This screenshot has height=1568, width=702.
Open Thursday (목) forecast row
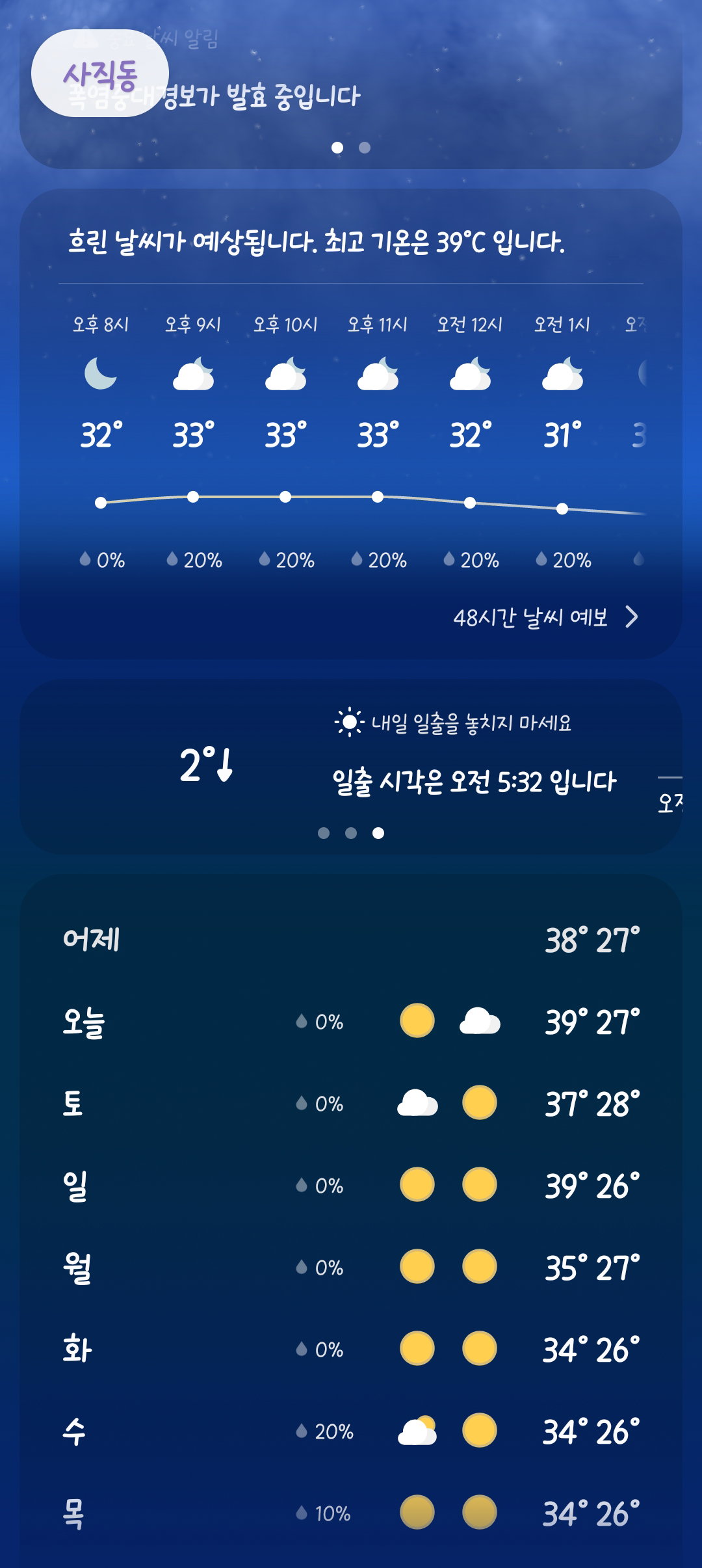(x=351, y=1513)
